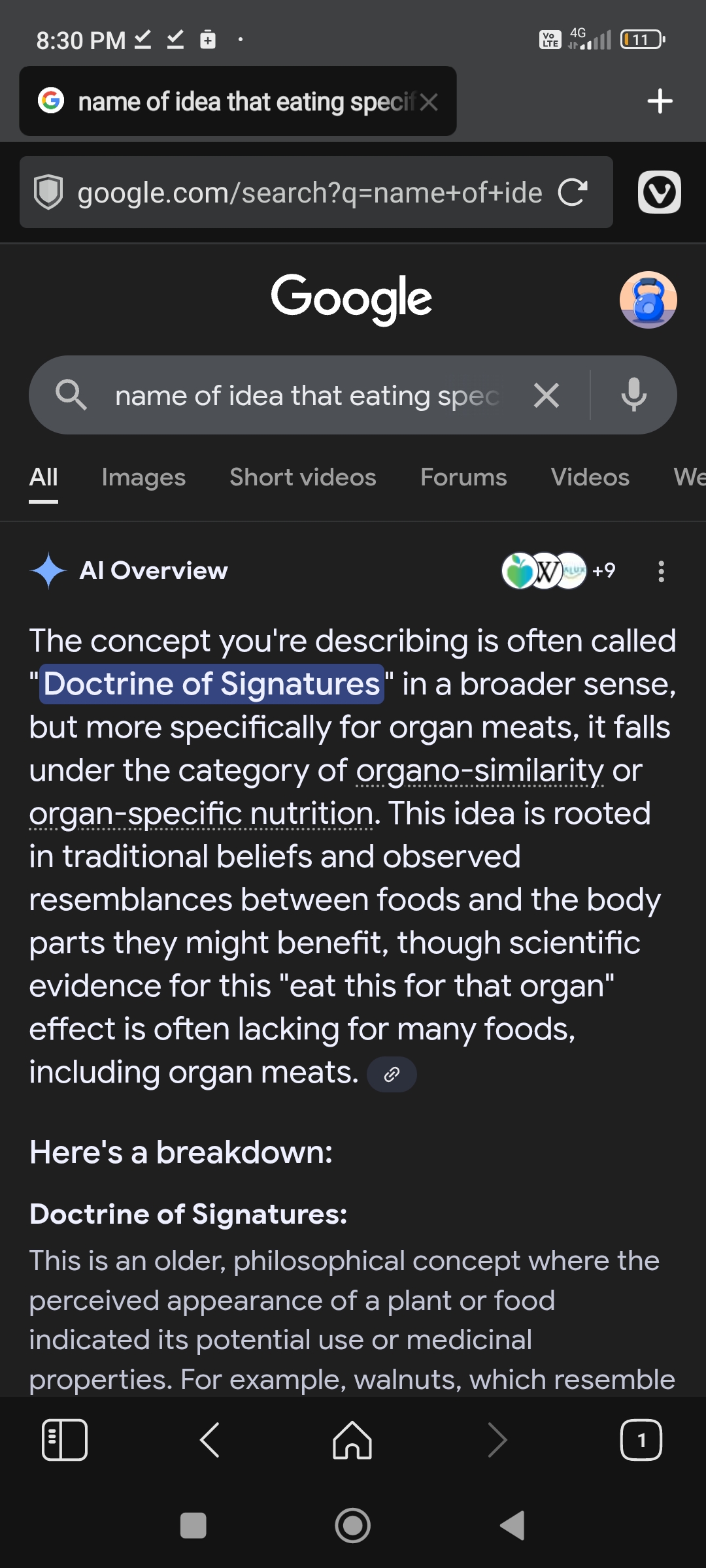The width and height of the screenshot is (706, 1568).
Task: Open the browser side panel
Action: [65, 1440]
